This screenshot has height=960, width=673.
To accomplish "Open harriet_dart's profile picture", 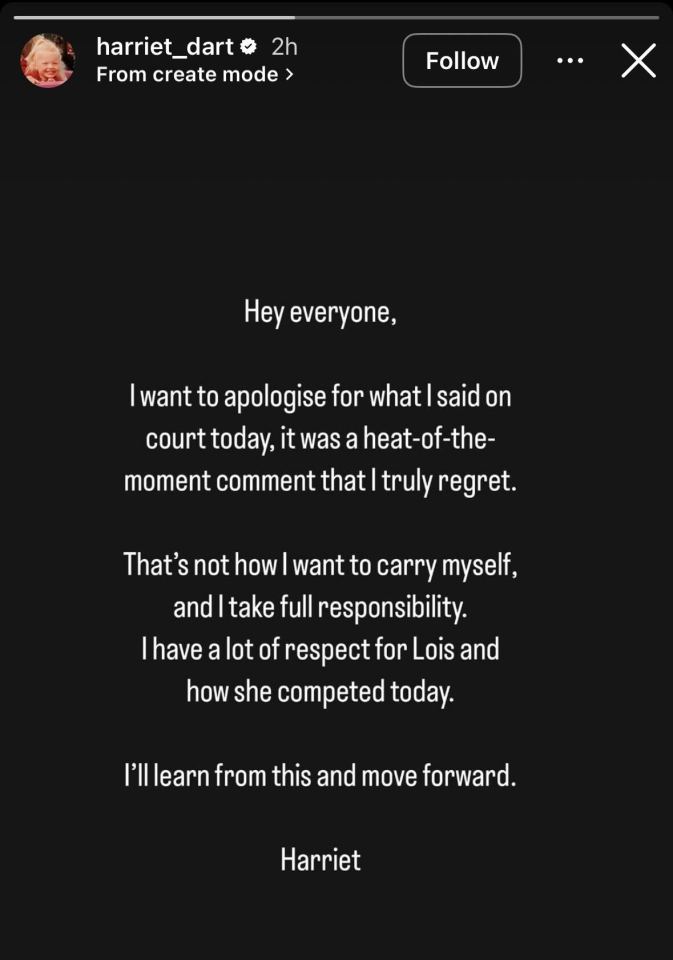I will point(48,61).
